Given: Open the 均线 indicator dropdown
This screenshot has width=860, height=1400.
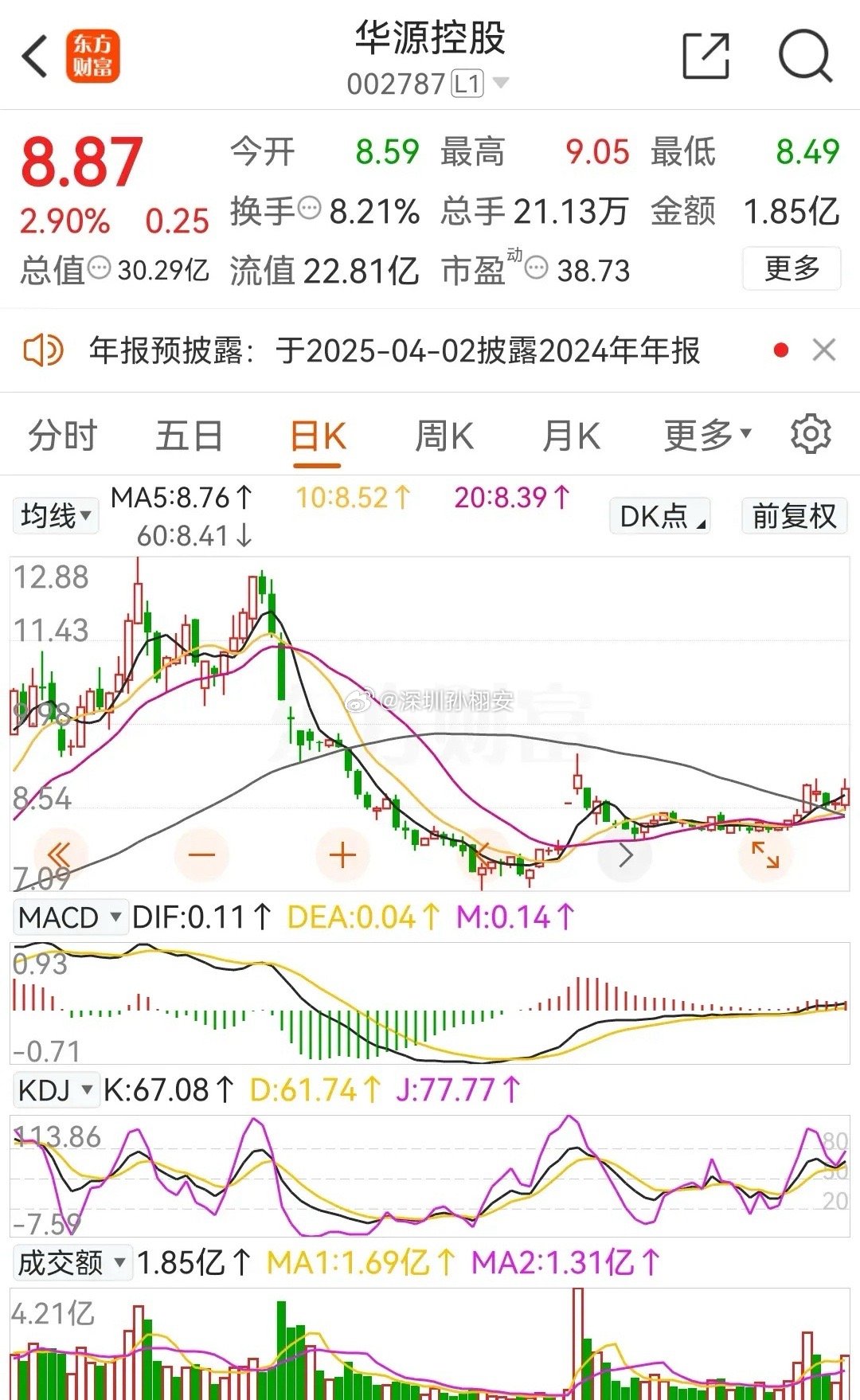Looking at the screenshot, I should point(55,515).
